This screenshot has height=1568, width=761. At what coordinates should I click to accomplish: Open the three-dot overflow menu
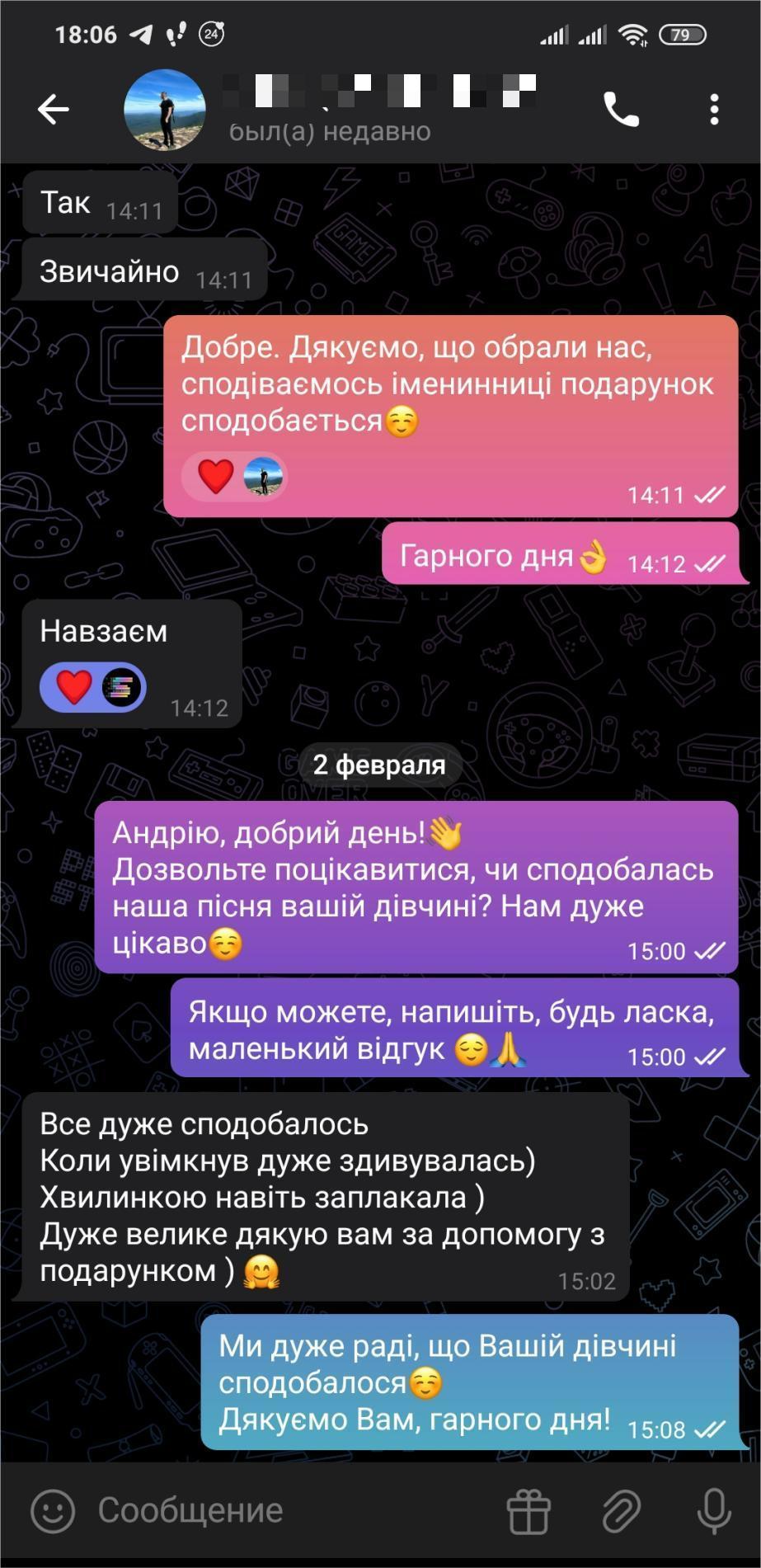coord(714,109)
